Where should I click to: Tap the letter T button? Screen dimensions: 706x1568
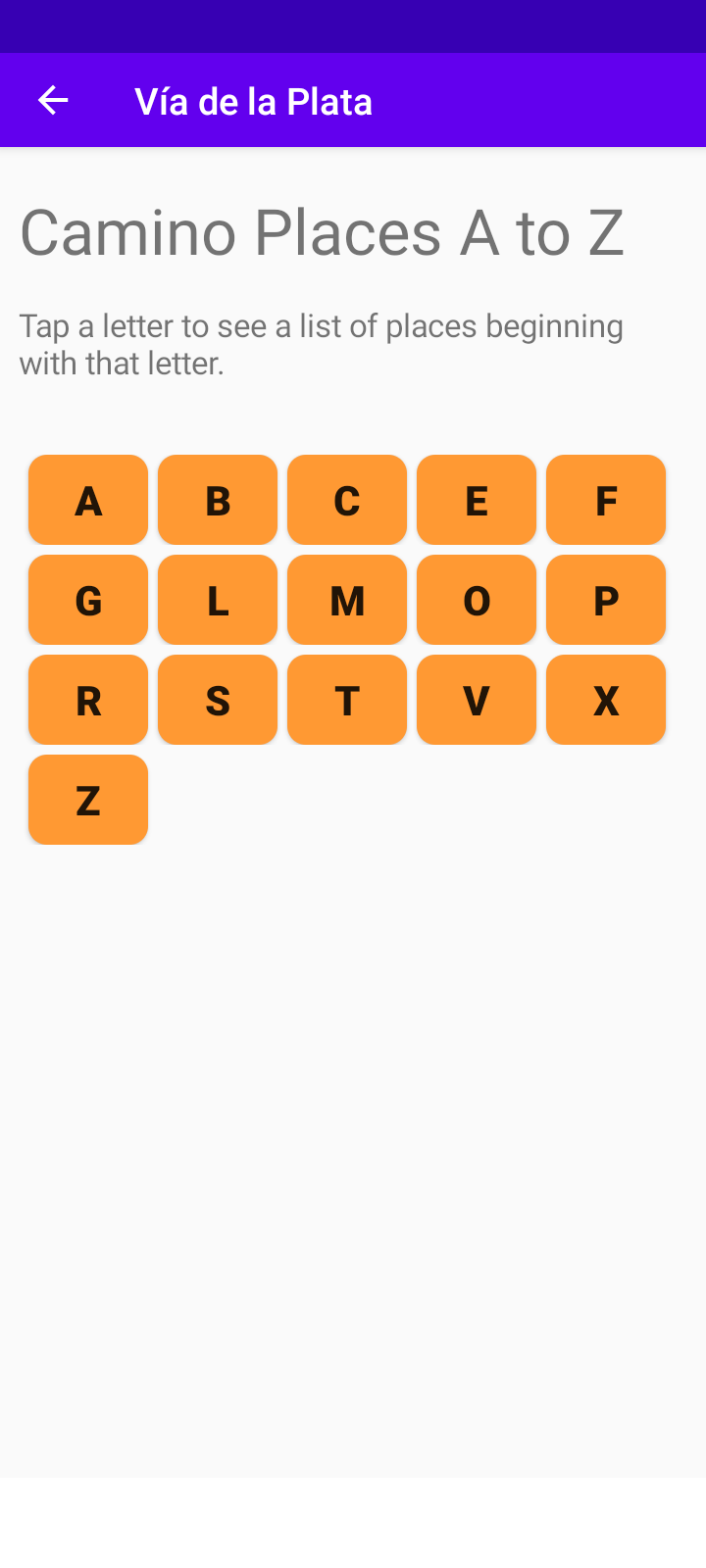347,700
